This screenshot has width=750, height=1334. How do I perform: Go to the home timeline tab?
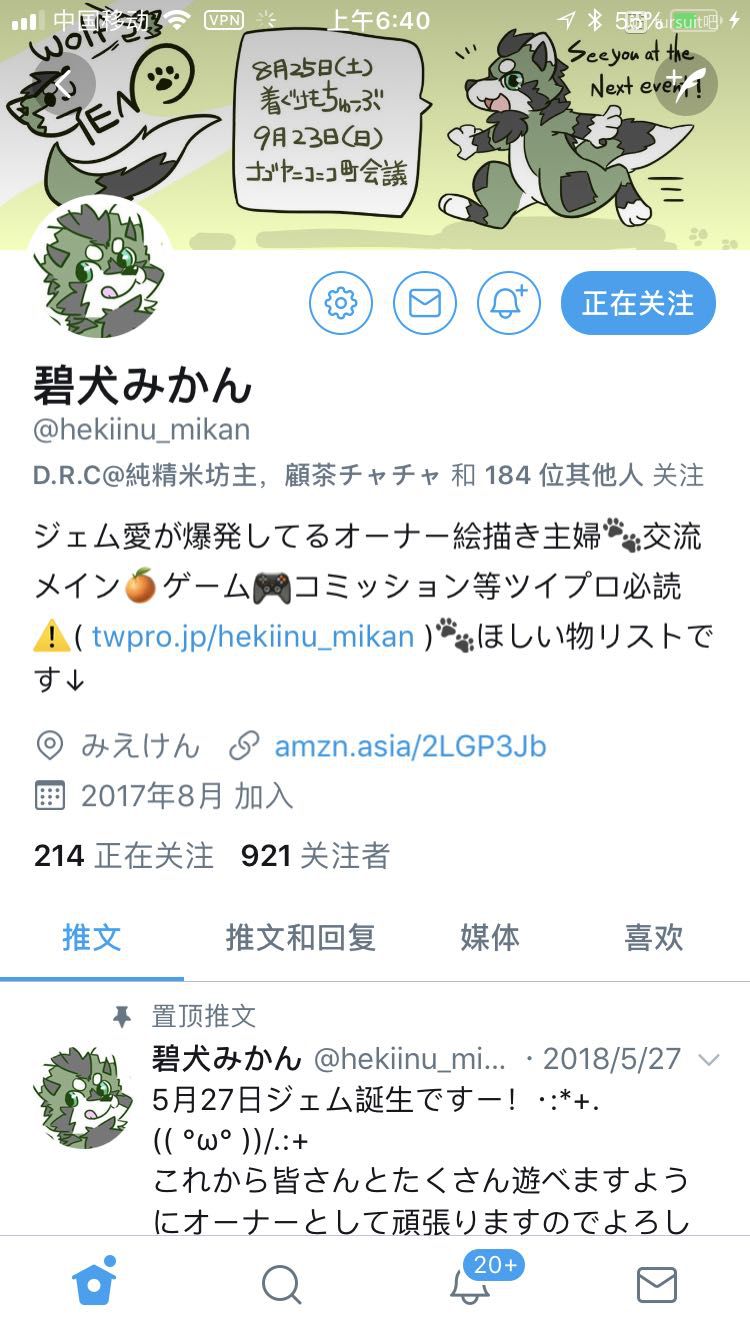[x=94, y=1284]
